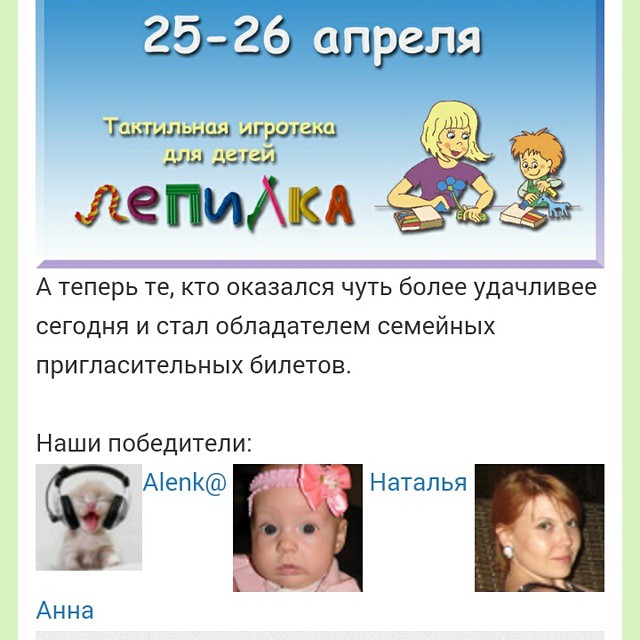Open Наталья's profile link
640x640 pixels.
tap(418, 482)
